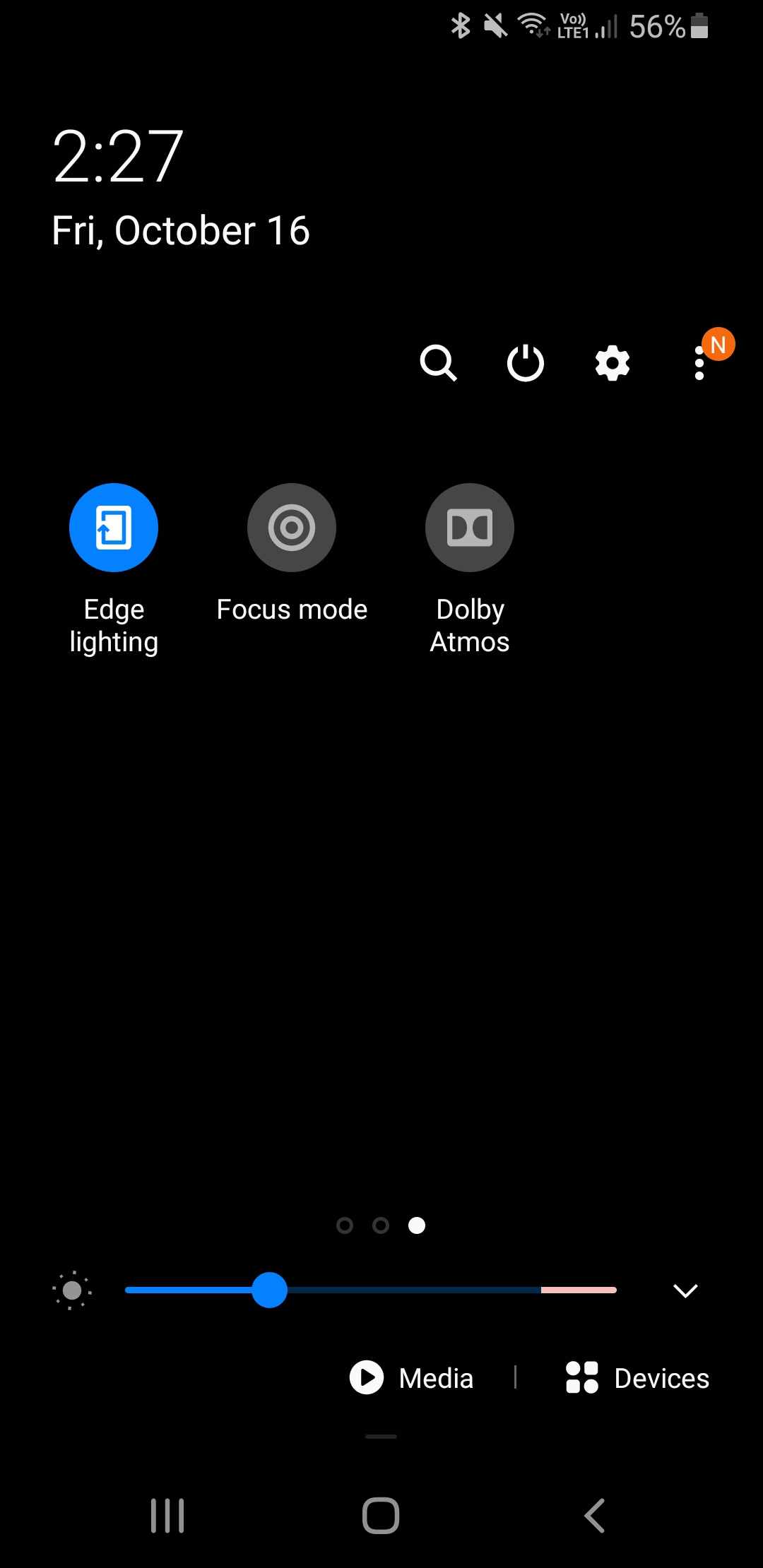The height and width of the screenshot is (1568, 763).
Task: Open settings via the gear icon
Action: pos(613,363)
